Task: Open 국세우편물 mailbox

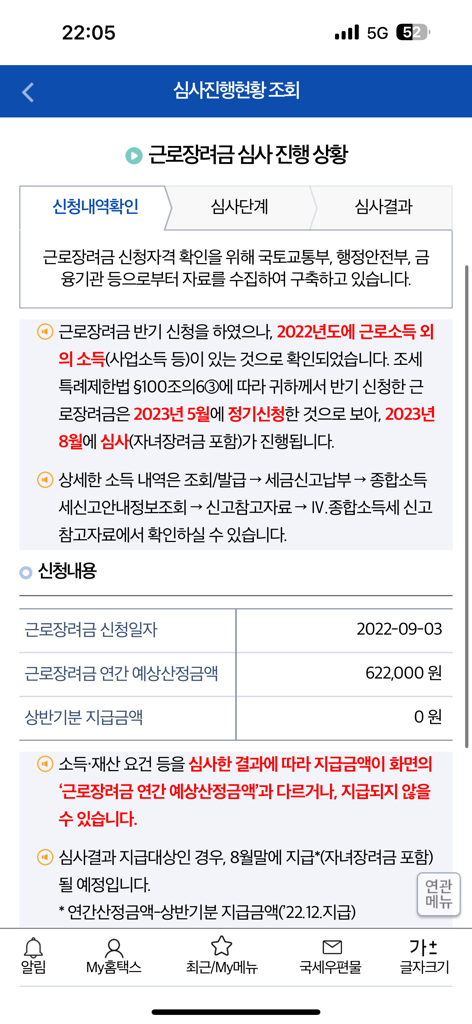Action: (332, 957)
